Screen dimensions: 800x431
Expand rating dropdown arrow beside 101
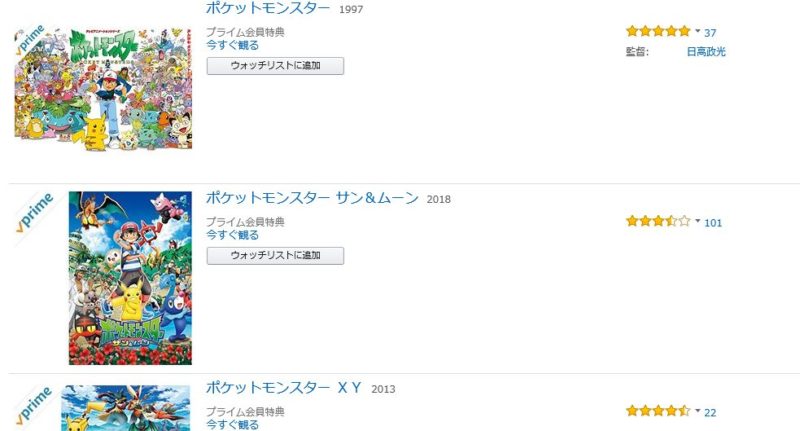(698, 222)
